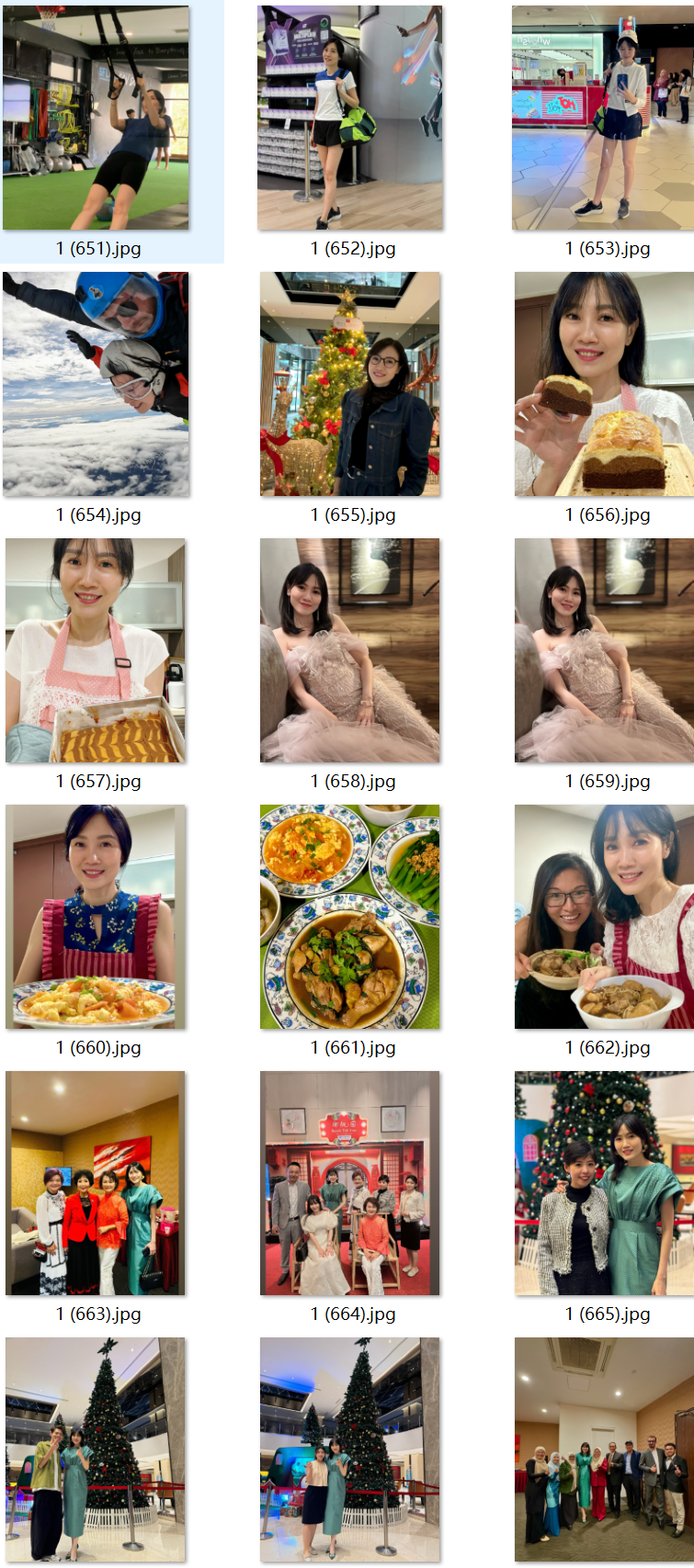Select thumbnail 1 (662).jpg
Image resolution: width=694 pixels, height=1568 pixels.
point(604,918)
